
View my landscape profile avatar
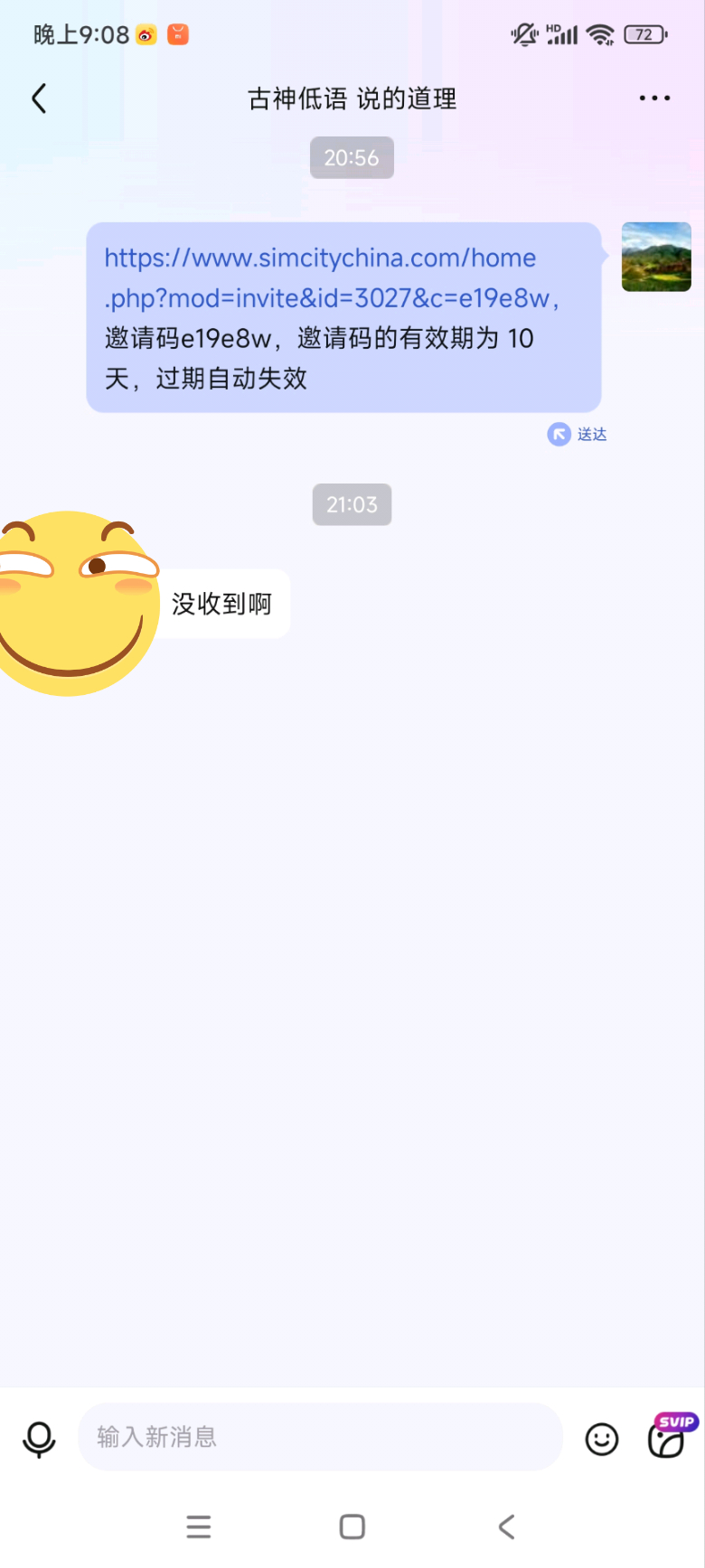pyautogui.click(x=656, y=258)
